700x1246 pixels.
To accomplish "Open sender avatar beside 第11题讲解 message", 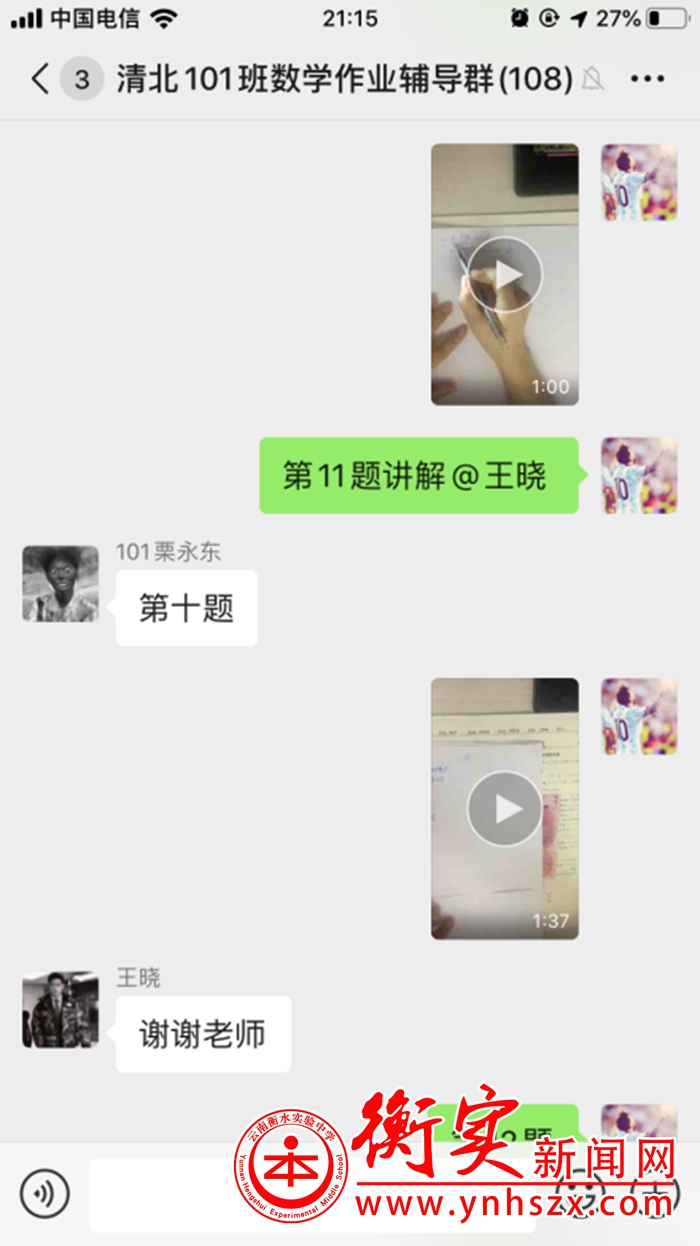I will tap(639, 476).
